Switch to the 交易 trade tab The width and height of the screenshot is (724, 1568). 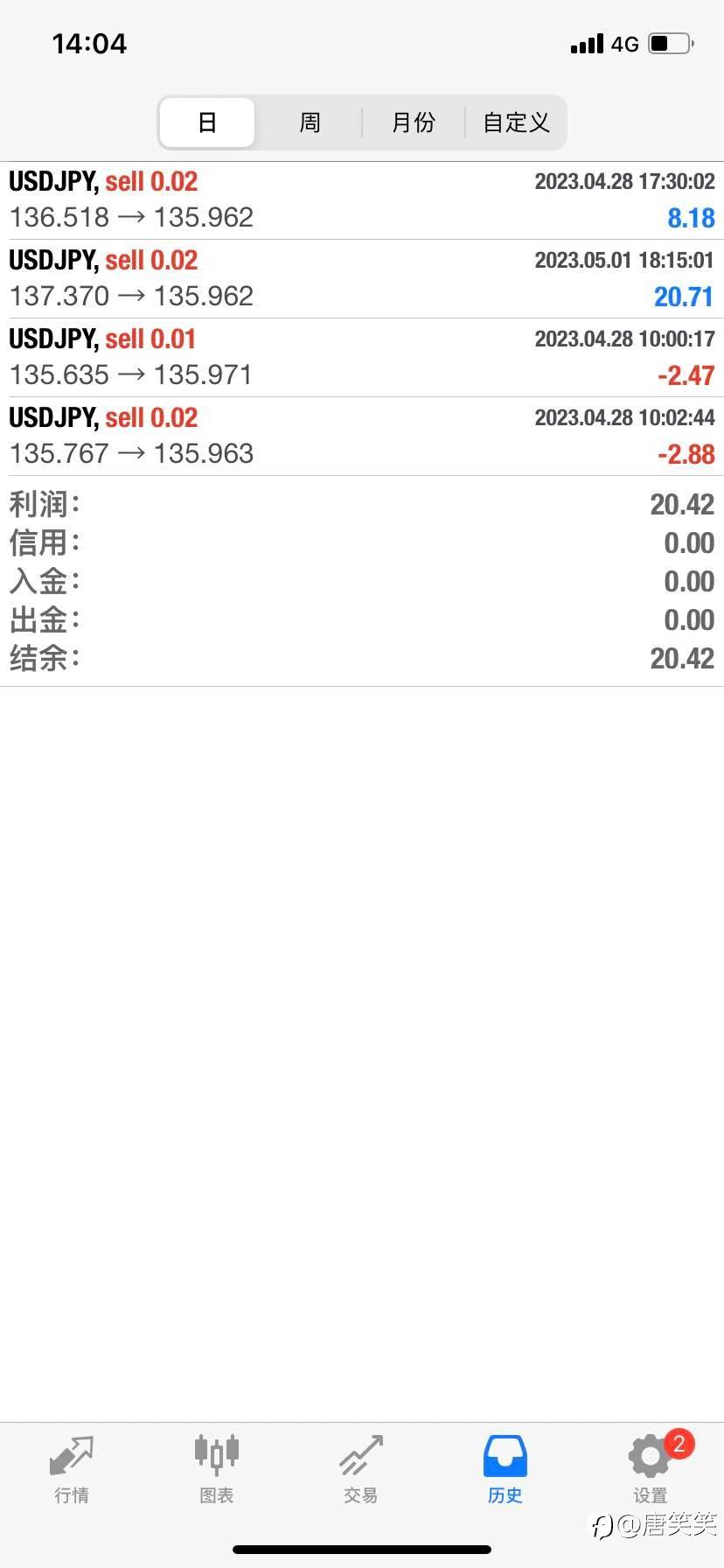(x=360, y=1469)
